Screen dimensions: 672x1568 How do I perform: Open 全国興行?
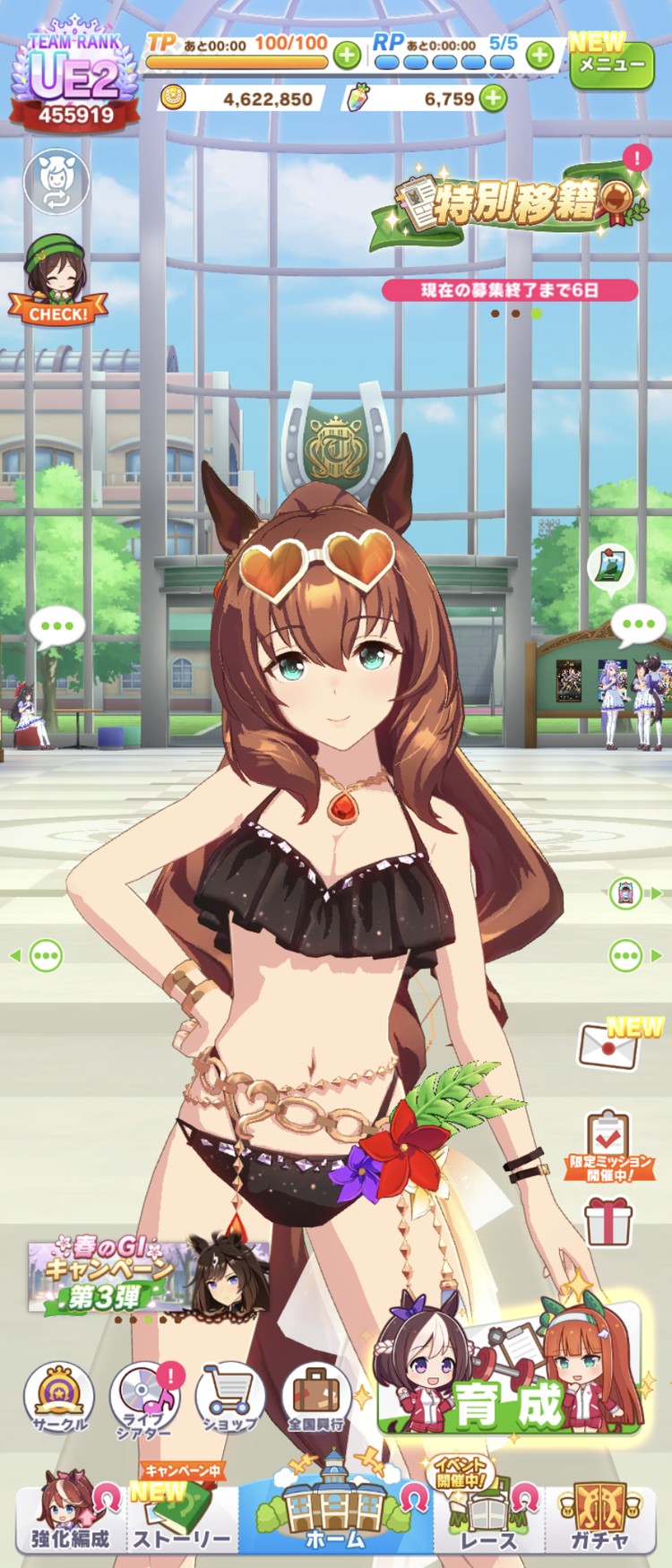315,1400
